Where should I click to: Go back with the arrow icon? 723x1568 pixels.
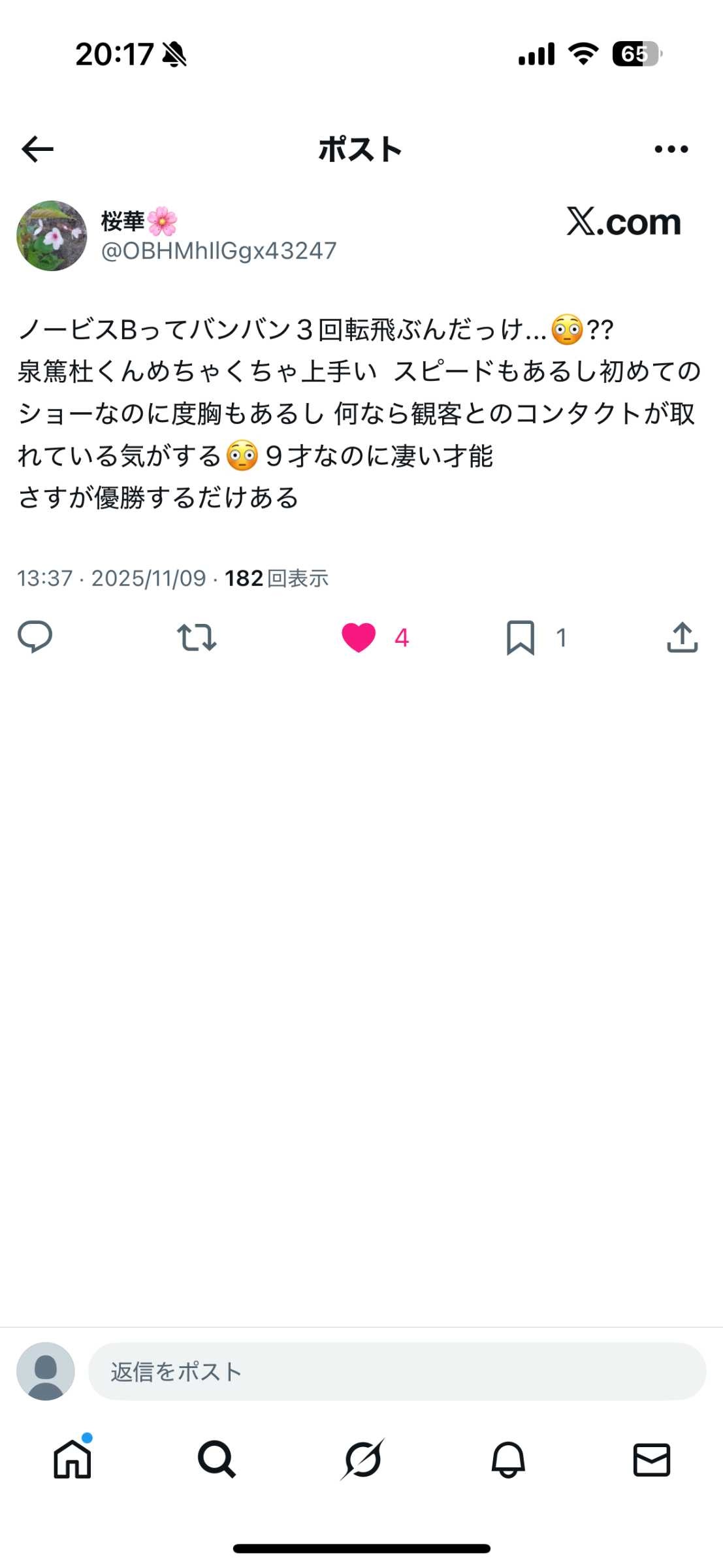coord(37,149)
